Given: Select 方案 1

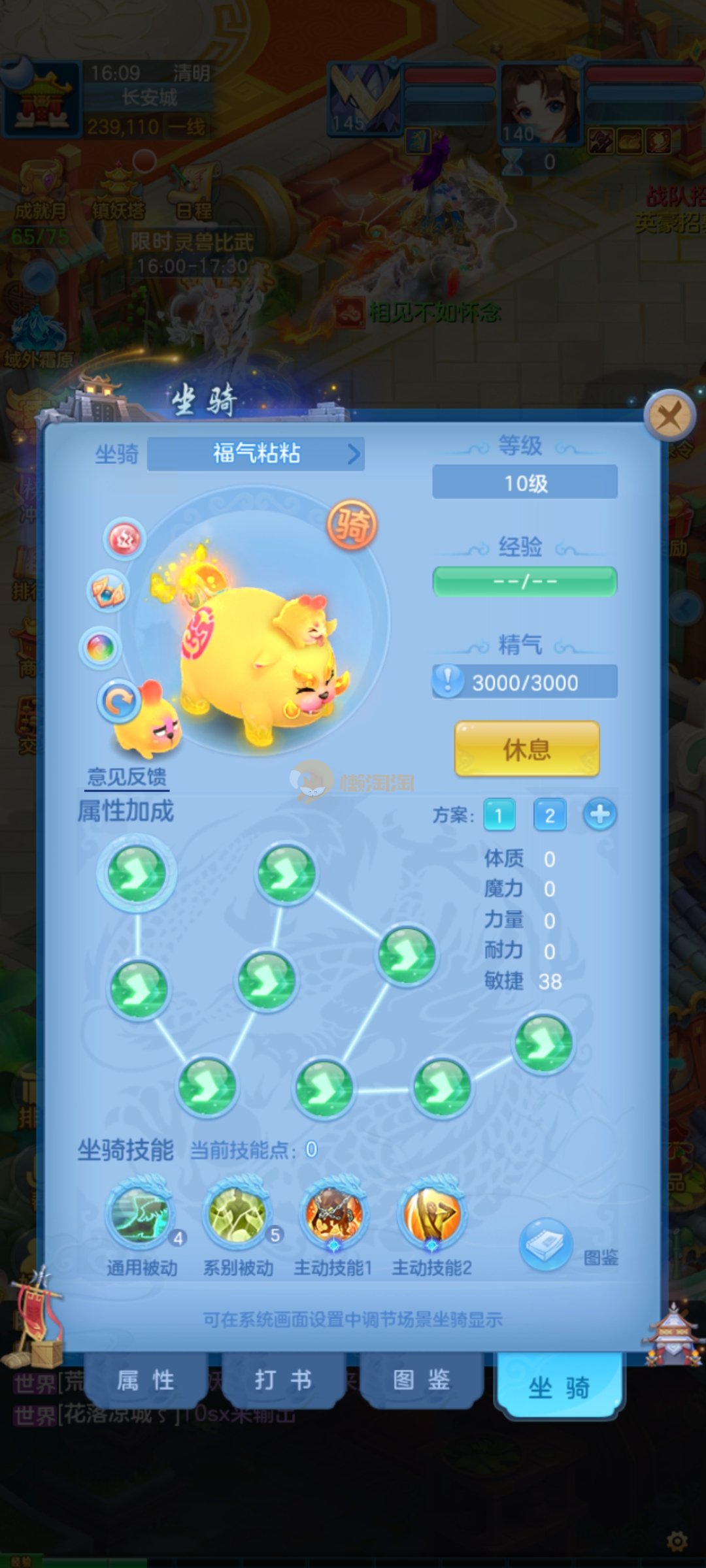Looking at the screenshot, I should tap(499, 815).
